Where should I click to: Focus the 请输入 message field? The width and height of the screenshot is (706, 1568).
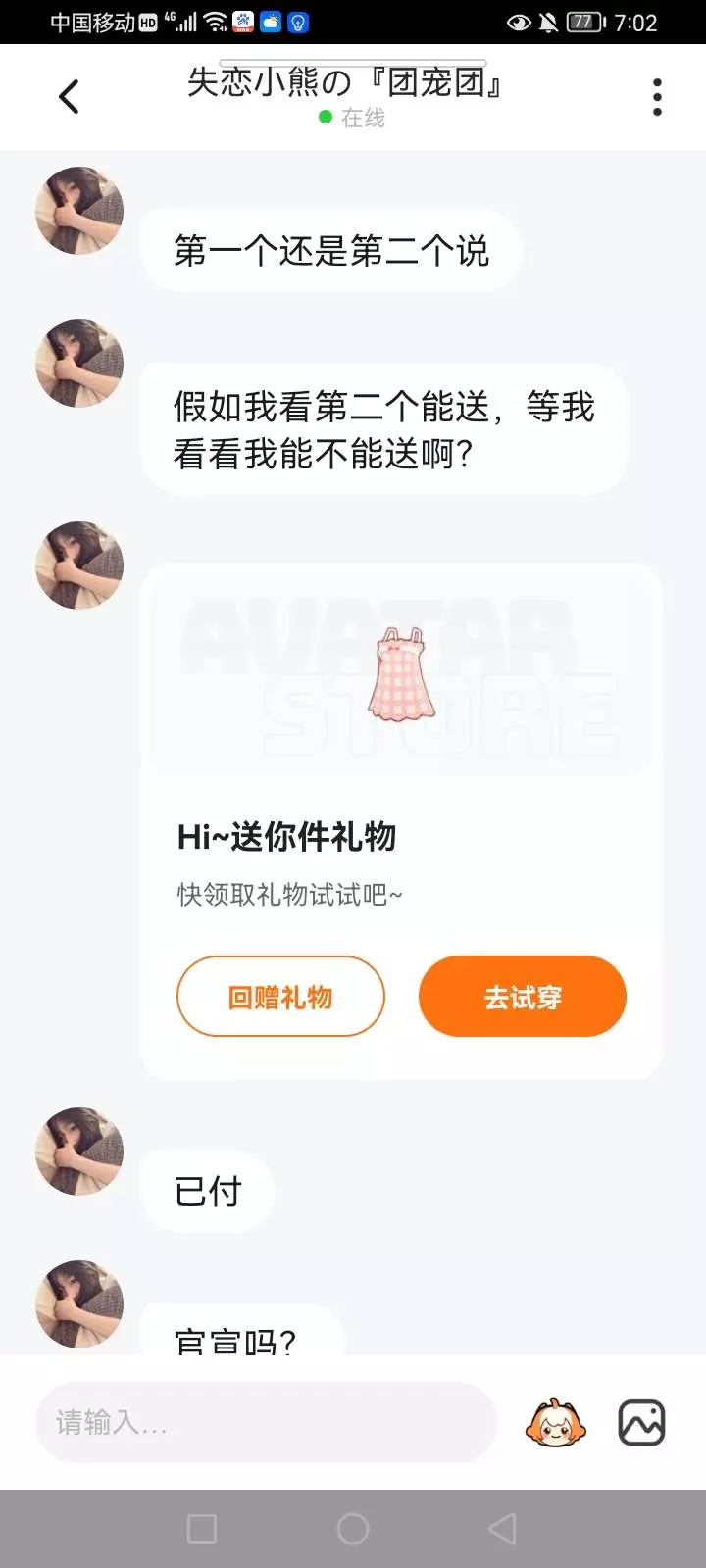tap(265, 1422)
